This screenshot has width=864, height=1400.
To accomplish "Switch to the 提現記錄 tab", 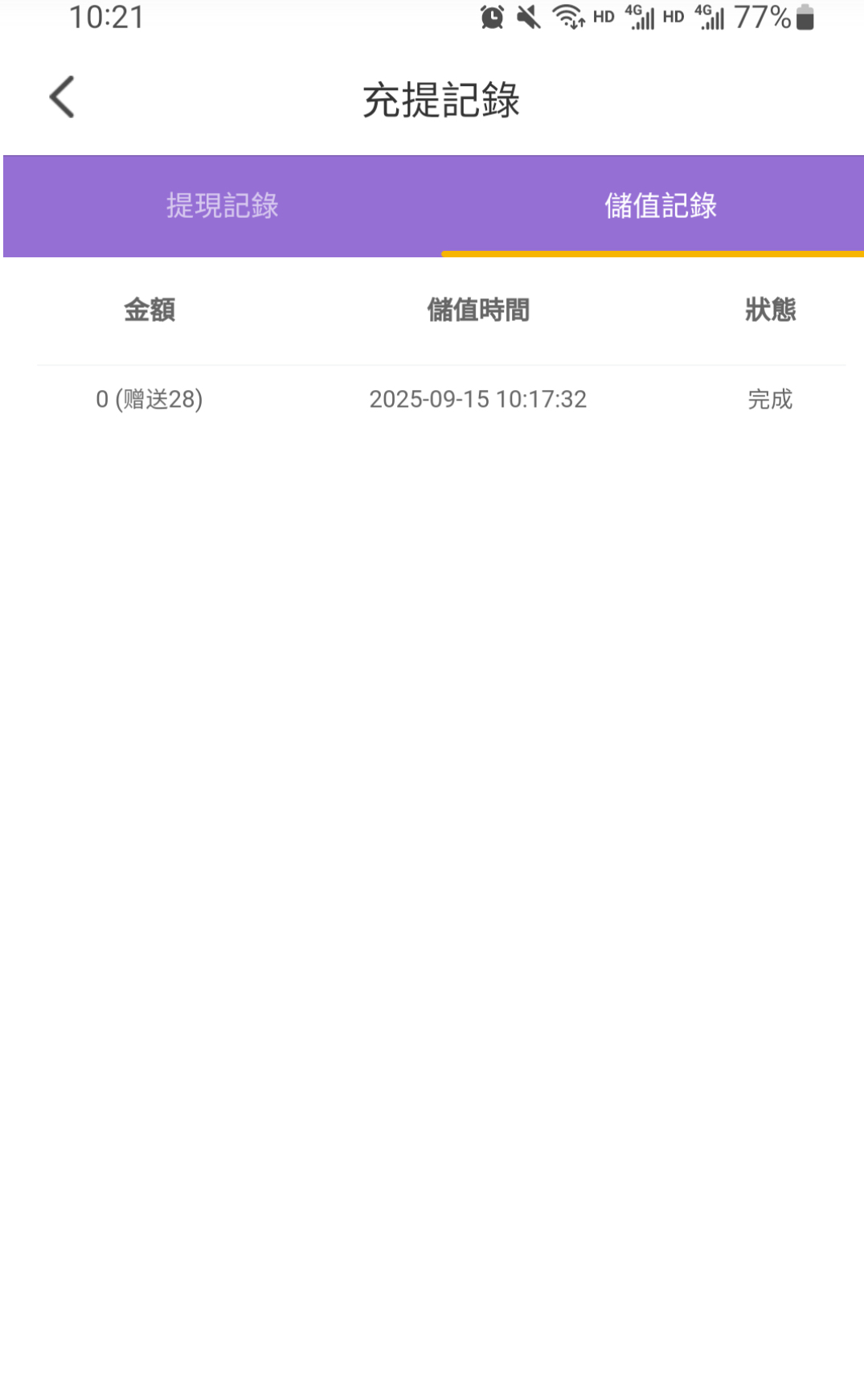I will [223, 206].
